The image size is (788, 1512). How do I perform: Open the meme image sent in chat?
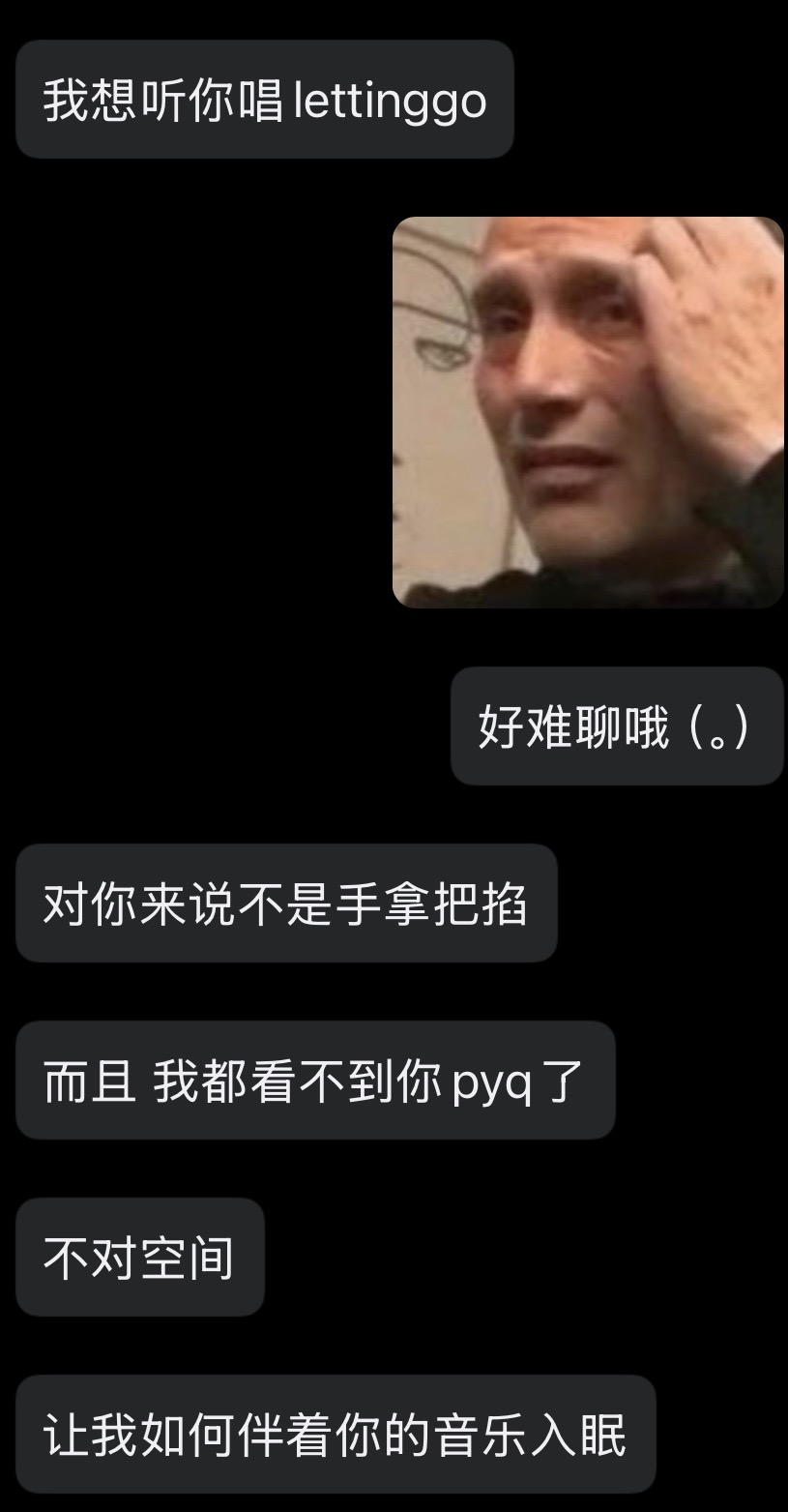pyautogui.click(x=588, y=412)
